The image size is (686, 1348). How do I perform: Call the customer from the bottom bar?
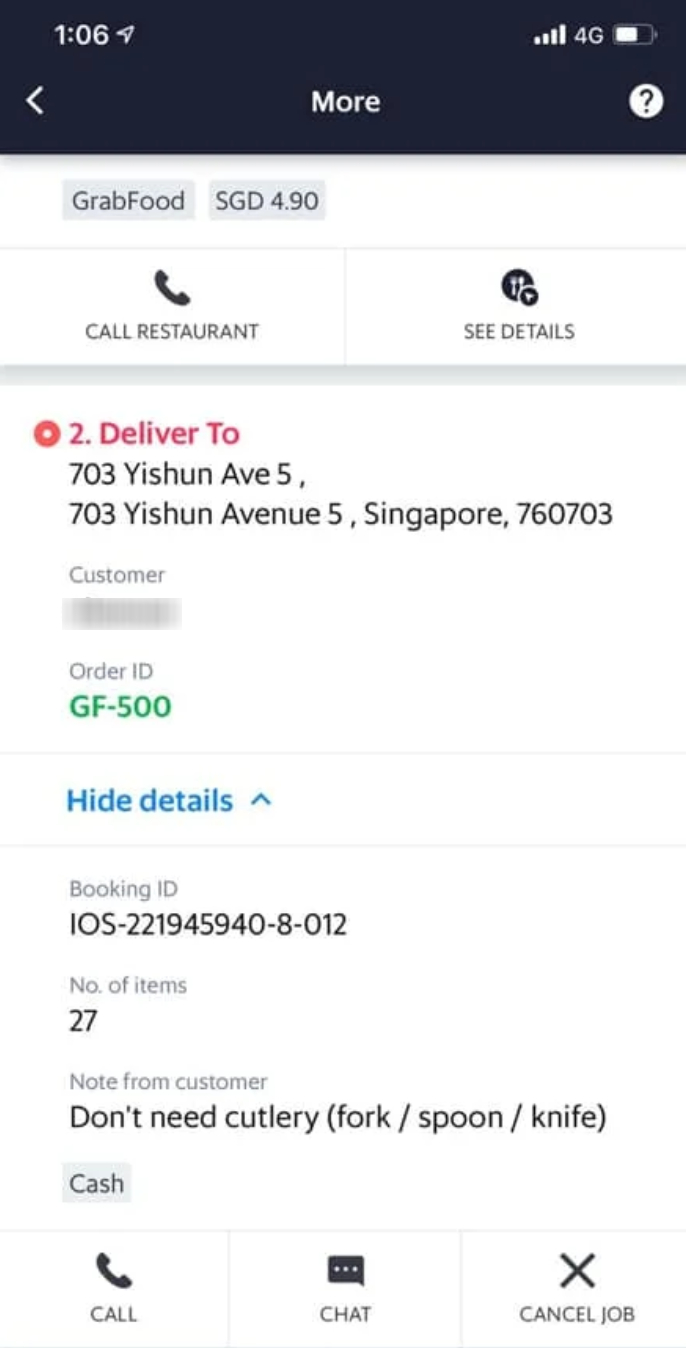coord(113,1288)
